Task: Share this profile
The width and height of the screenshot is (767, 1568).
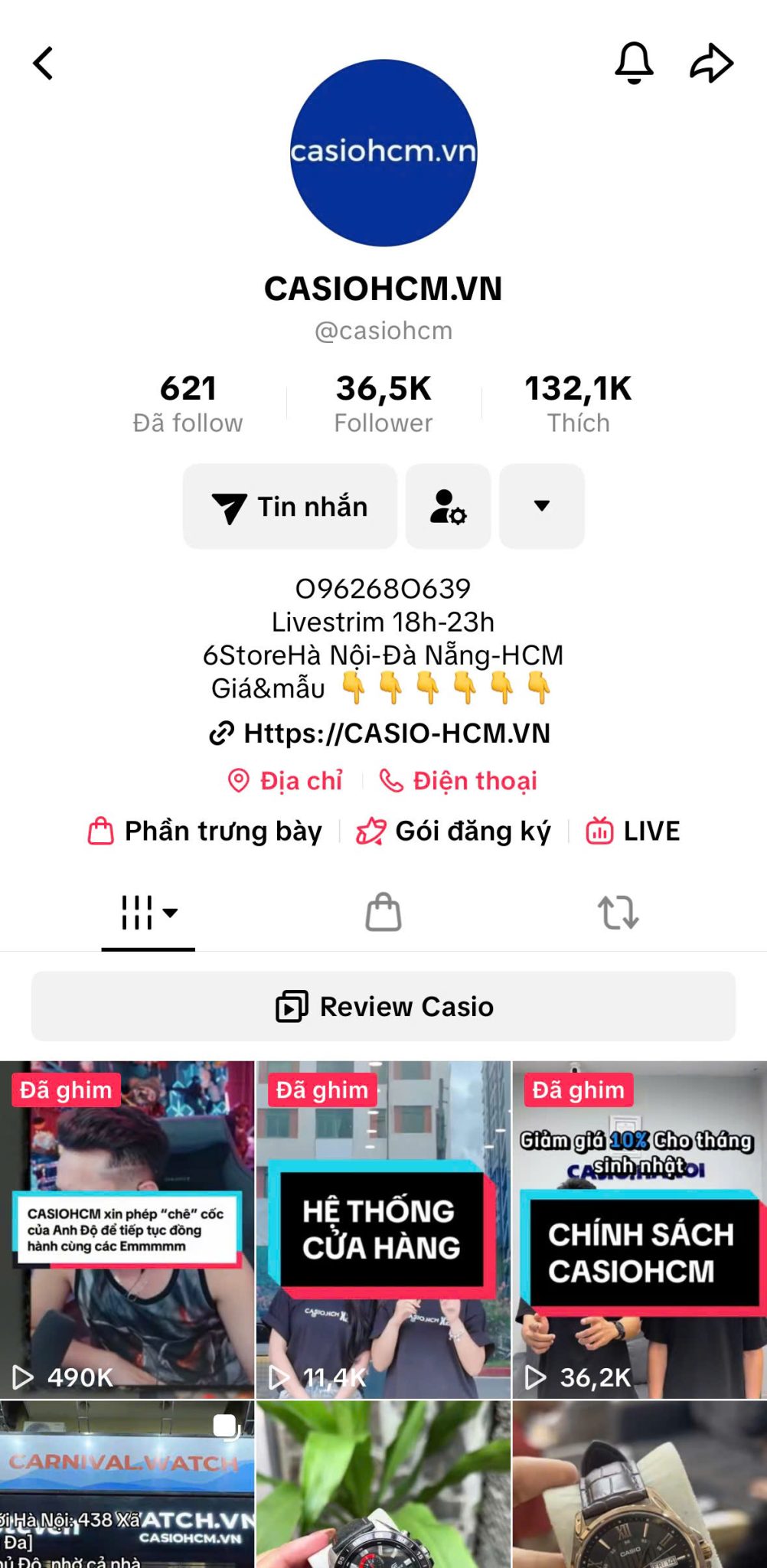Action: (711, 63)
